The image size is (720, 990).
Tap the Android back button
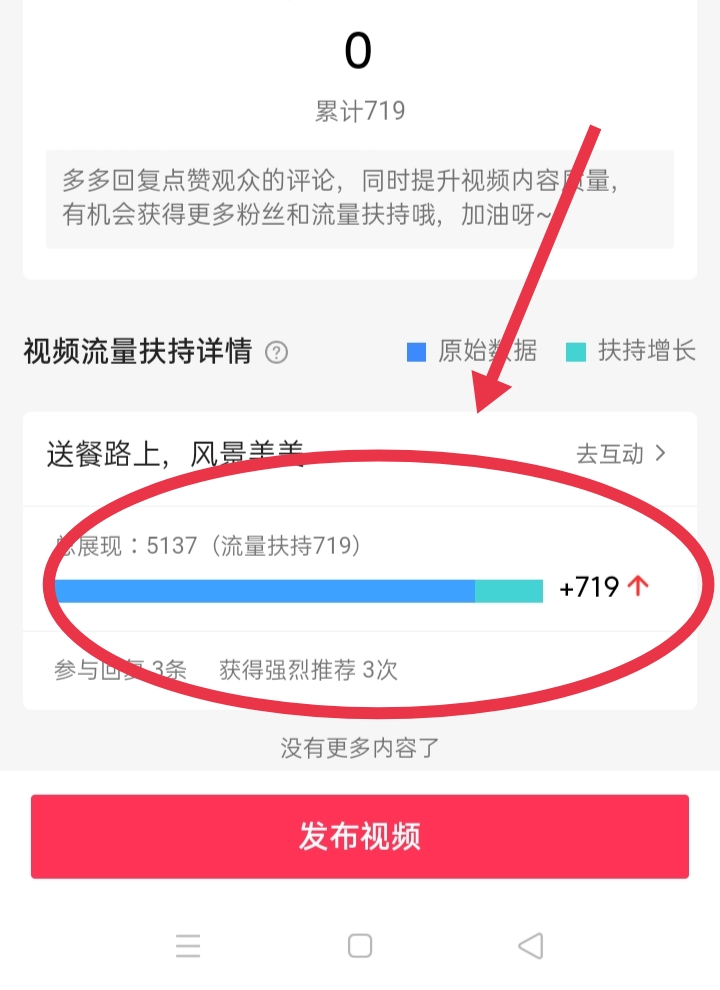(x=532, y=946)
